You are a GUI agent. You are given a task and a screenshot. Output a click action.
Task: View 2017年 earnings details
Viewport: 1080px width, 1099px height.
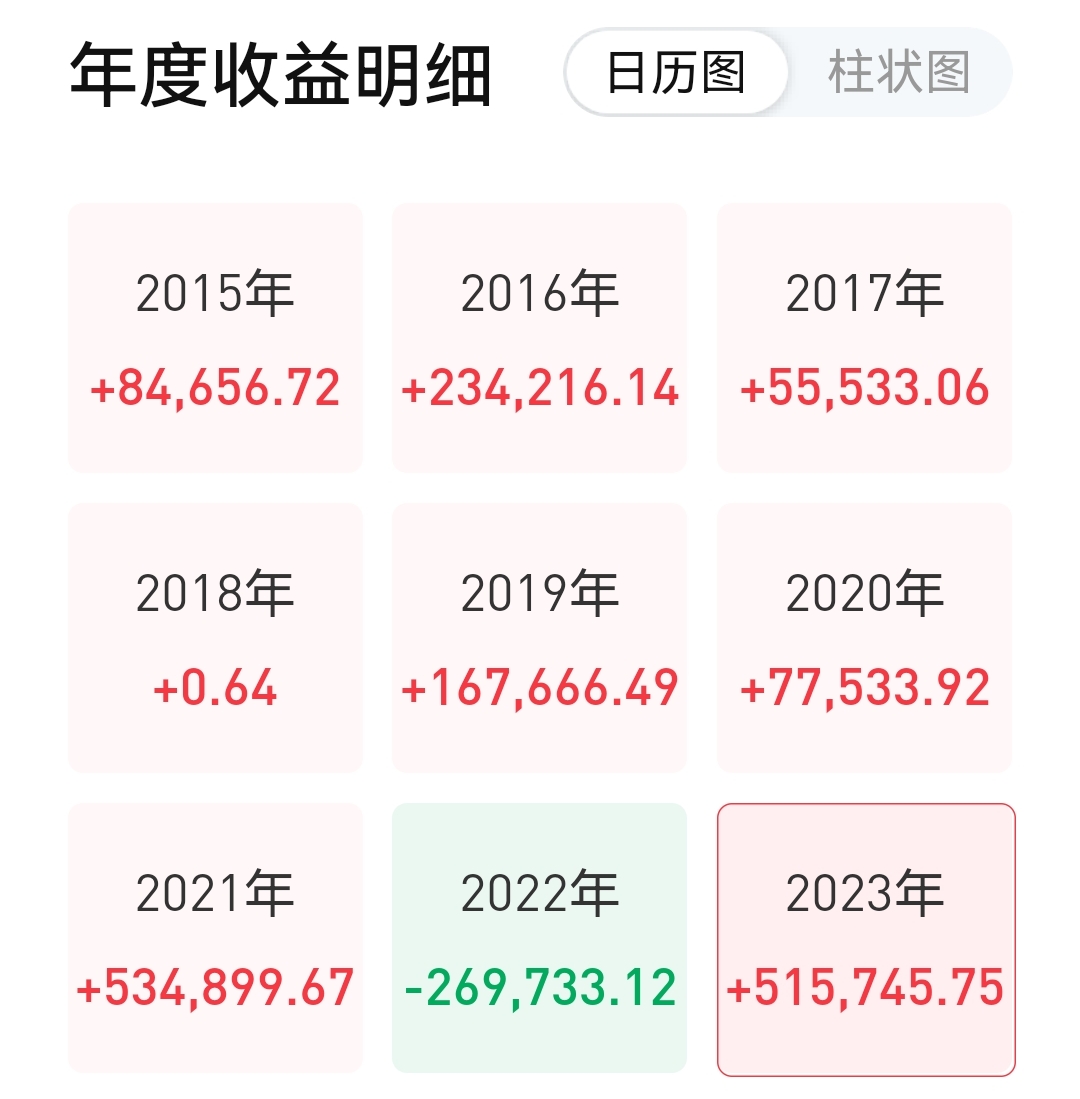pyautogui.click(x=865, y=338)
